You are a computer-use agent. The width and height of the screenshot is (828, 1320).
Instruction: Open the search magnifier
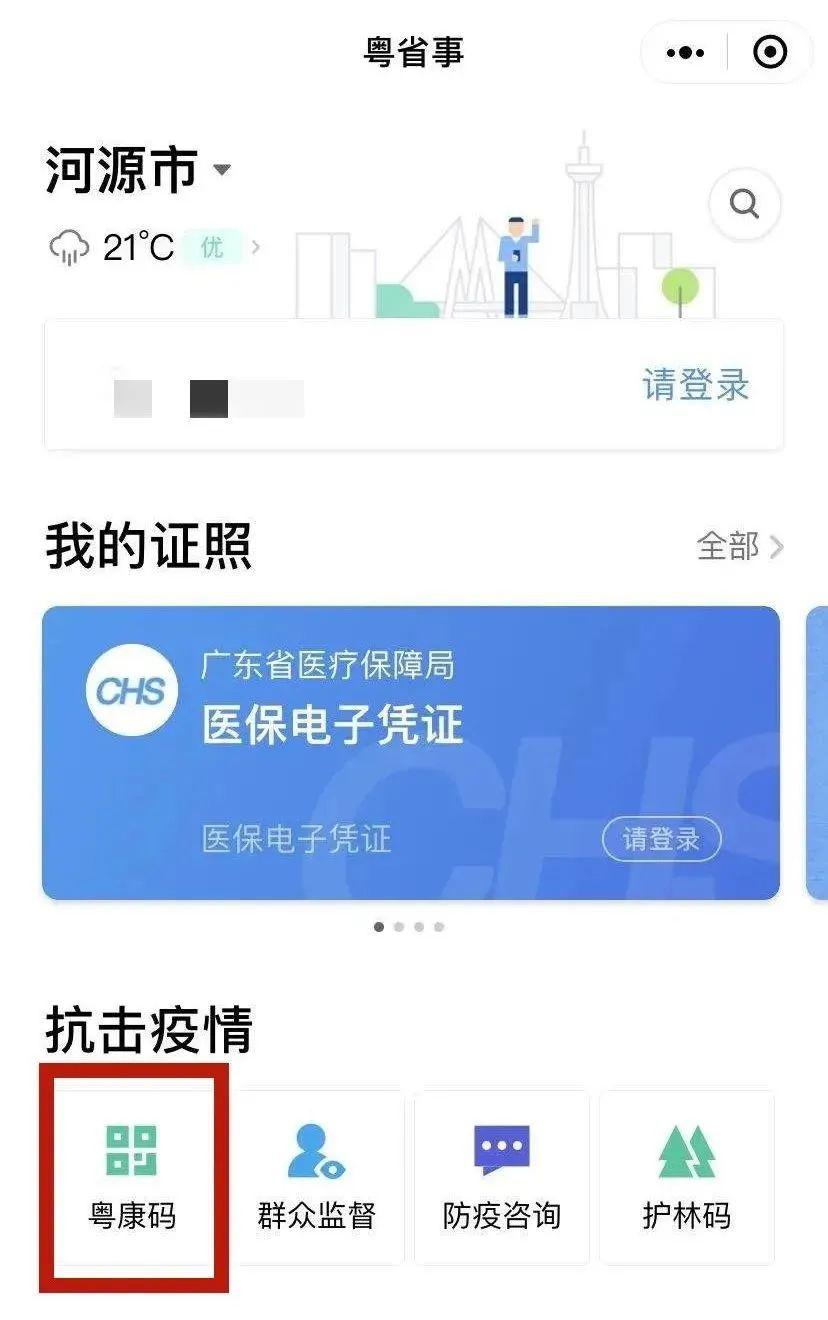pyautogui.click(x=744, y=204)
